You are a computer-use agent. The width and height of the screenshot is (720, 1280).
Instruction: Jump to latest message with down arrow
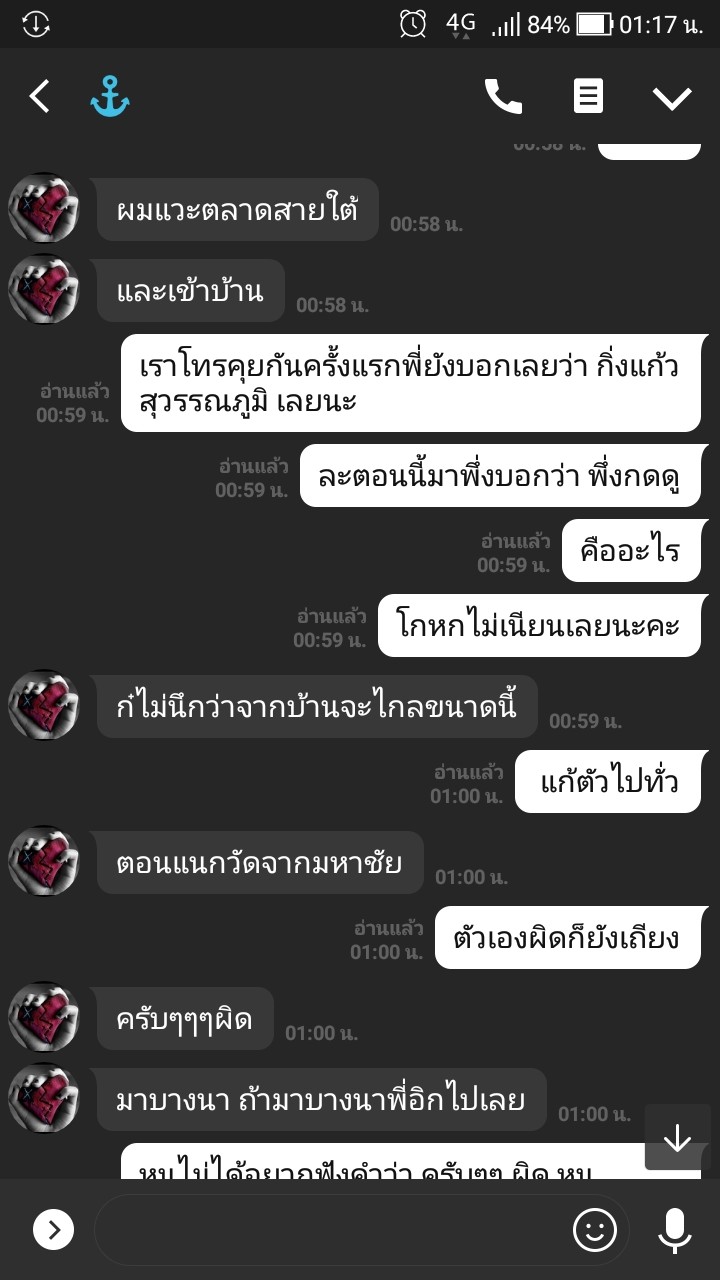pos(677,1137)
